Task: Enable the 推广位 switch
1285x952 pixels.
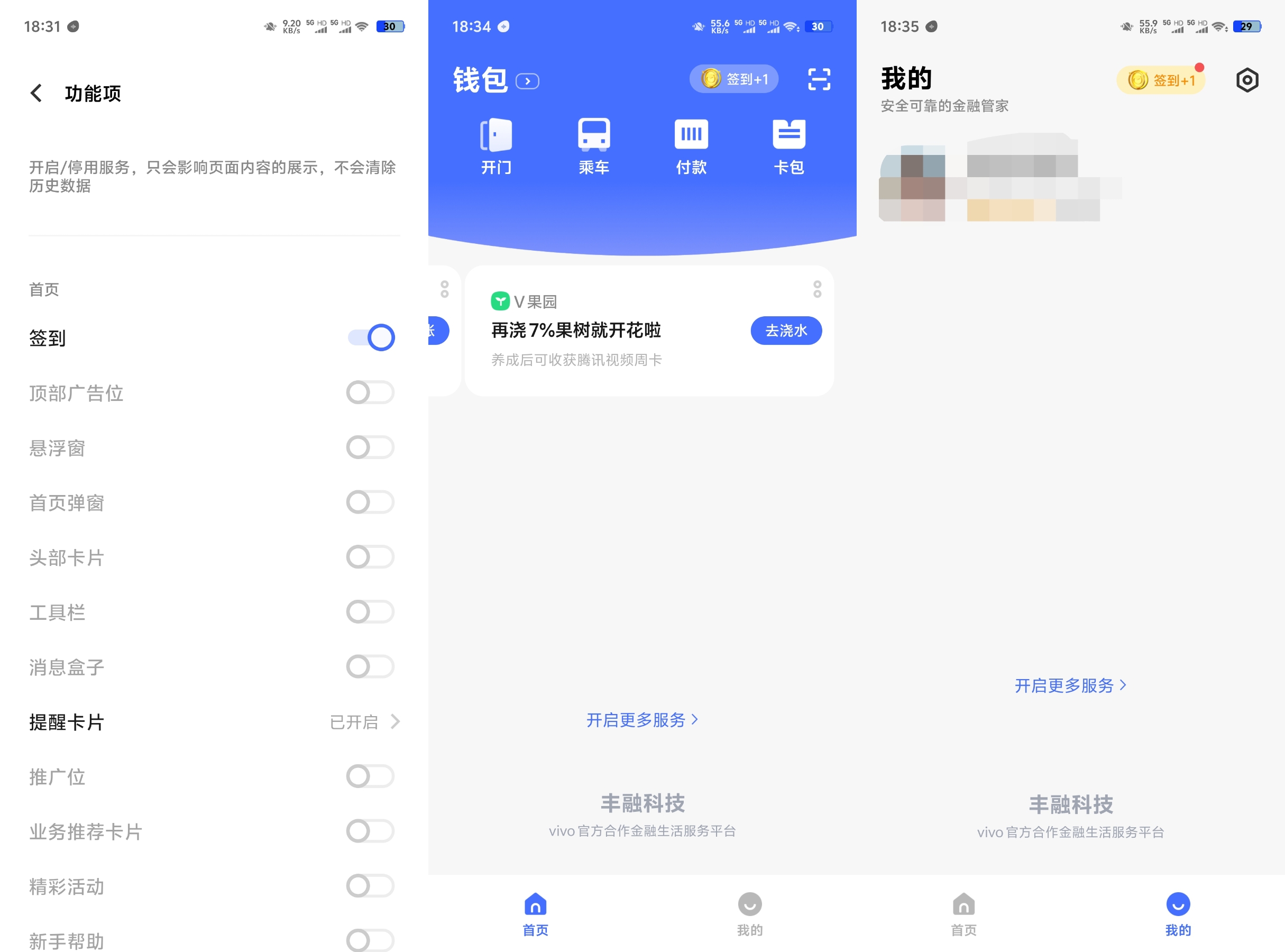Action: click(371, 776)
